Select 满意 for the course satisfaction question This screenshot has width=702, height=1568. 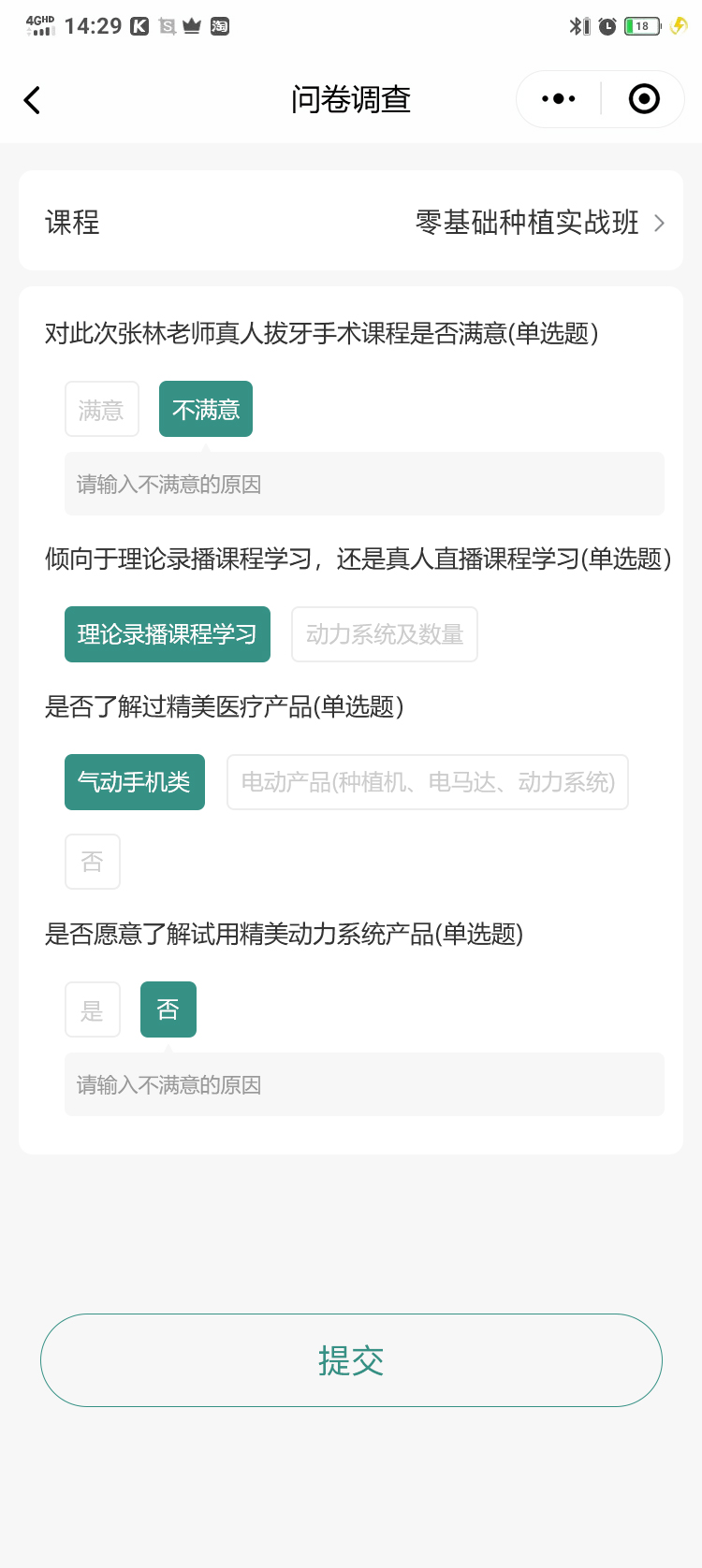pyautogui.click(x=101, y=409)
